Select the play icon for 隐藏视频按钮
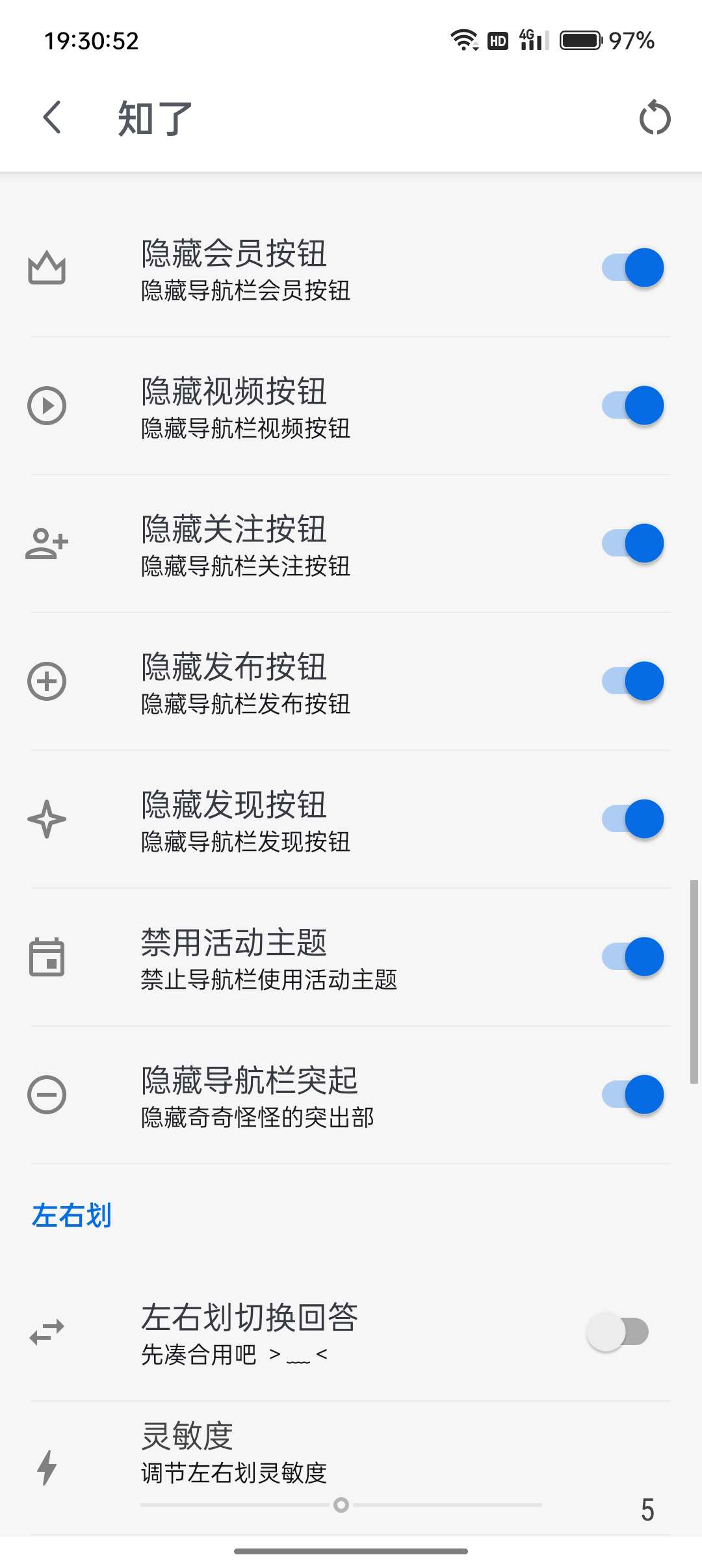The height and width of the screenshot is (1568, 702). click(x=46, y=406)
